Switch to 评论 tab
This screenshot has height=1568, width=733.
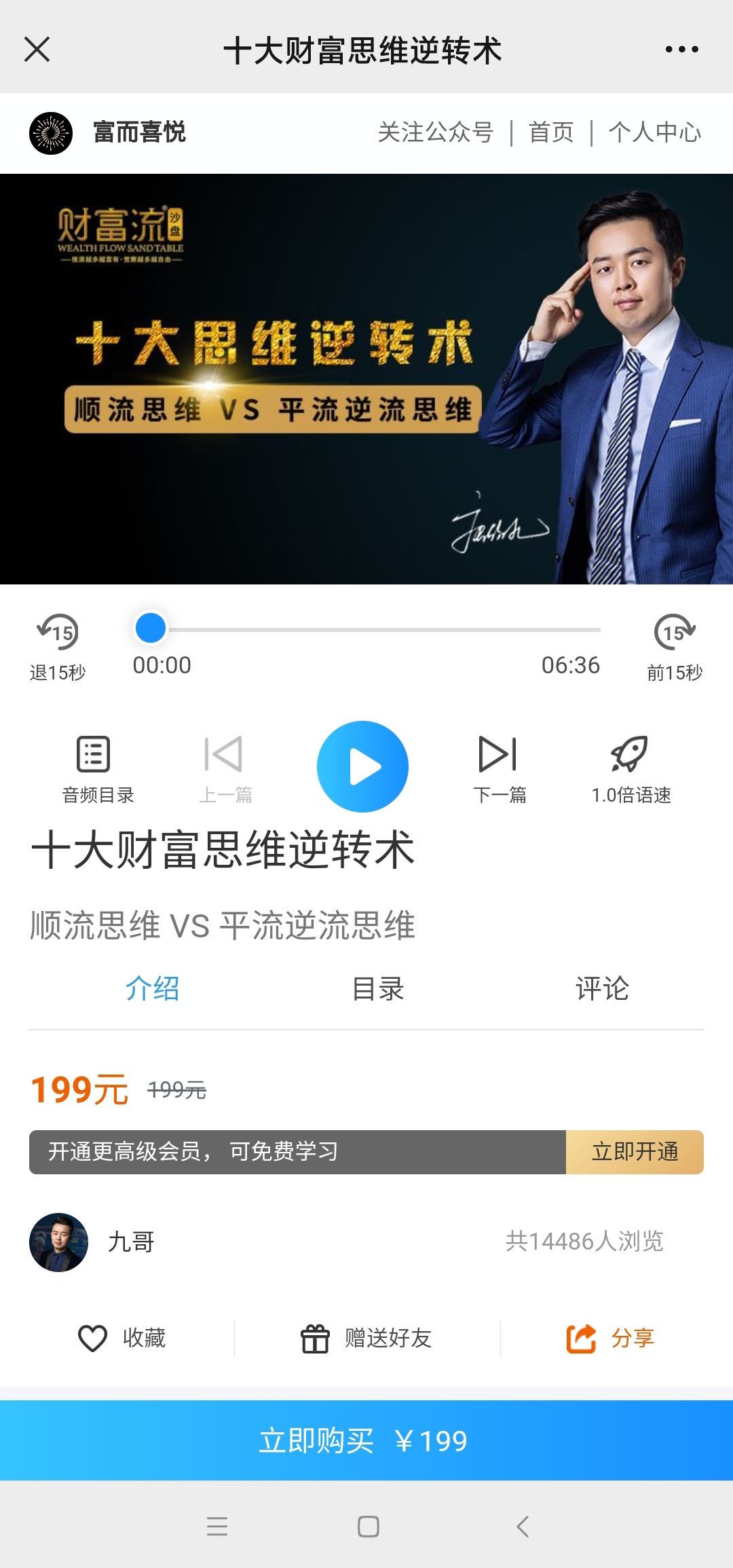point(603,988)
